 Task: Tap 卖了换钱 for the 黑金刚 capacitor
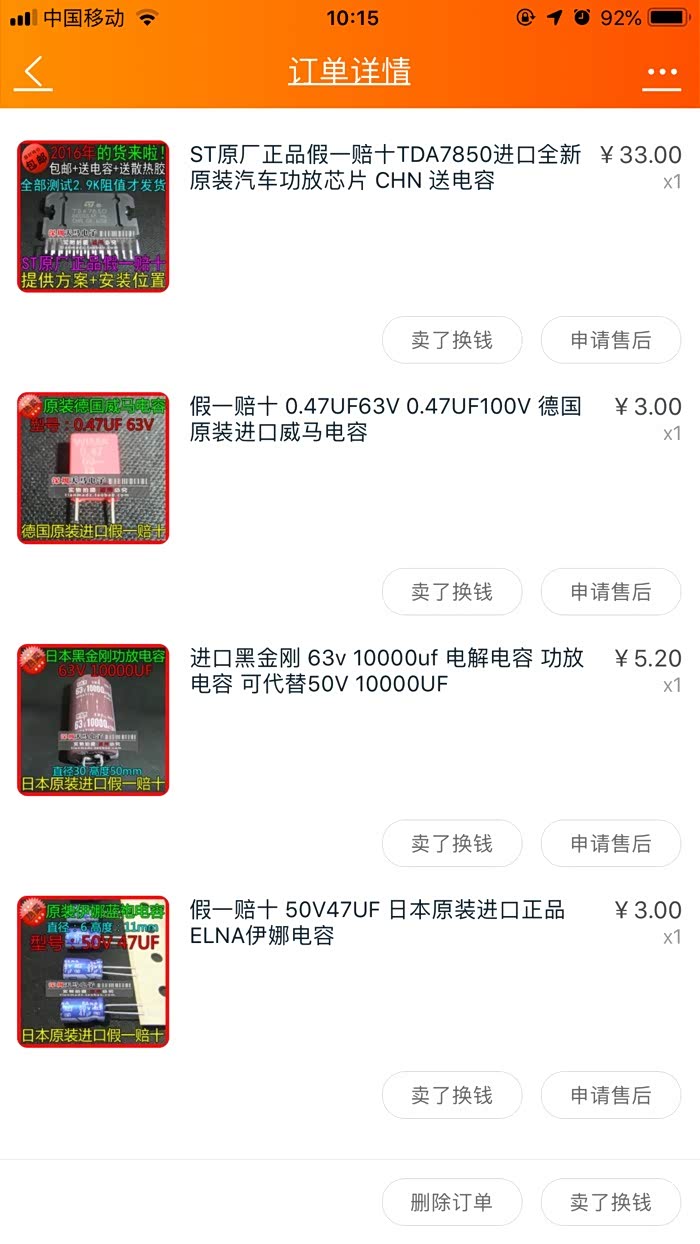pos(452,844)
